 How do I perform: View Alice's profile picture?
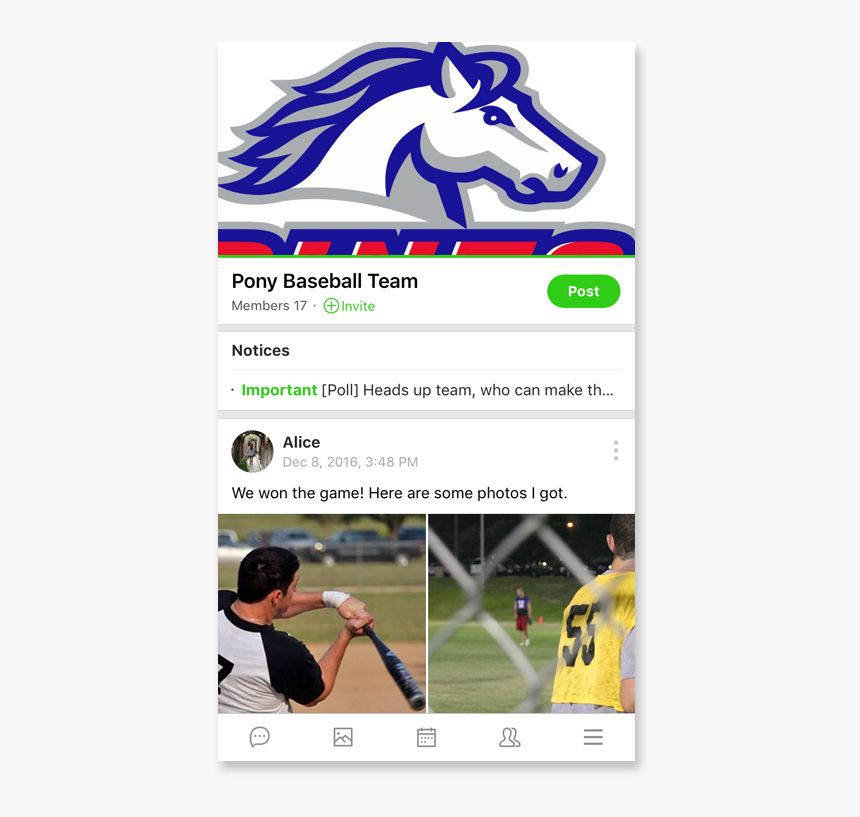pyautogui.click(x=252, y=451)
